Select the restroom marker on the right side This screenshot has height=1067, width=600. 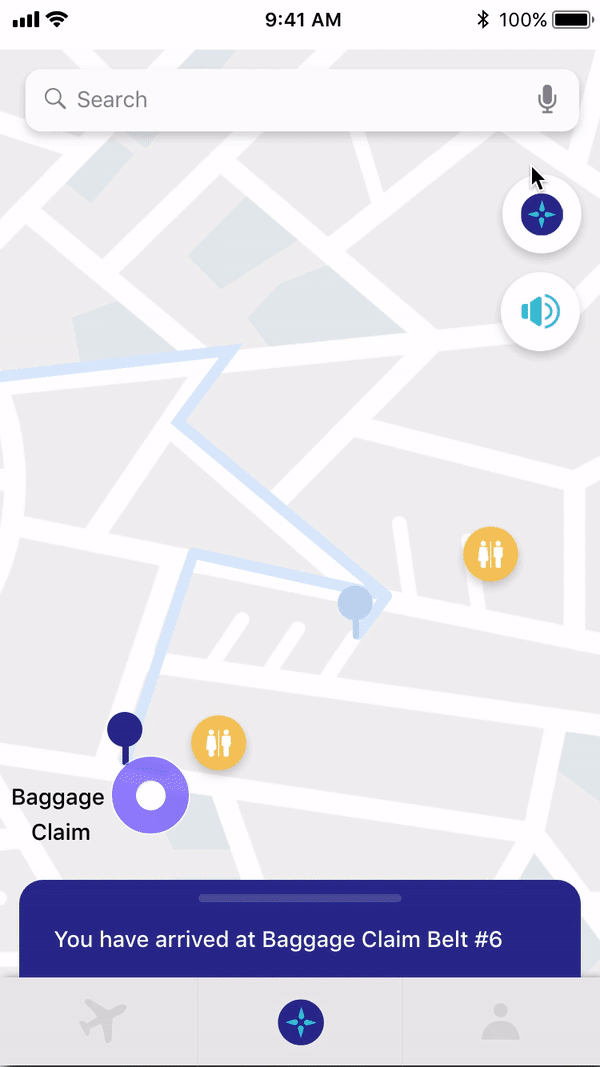[x=490, y=554]
